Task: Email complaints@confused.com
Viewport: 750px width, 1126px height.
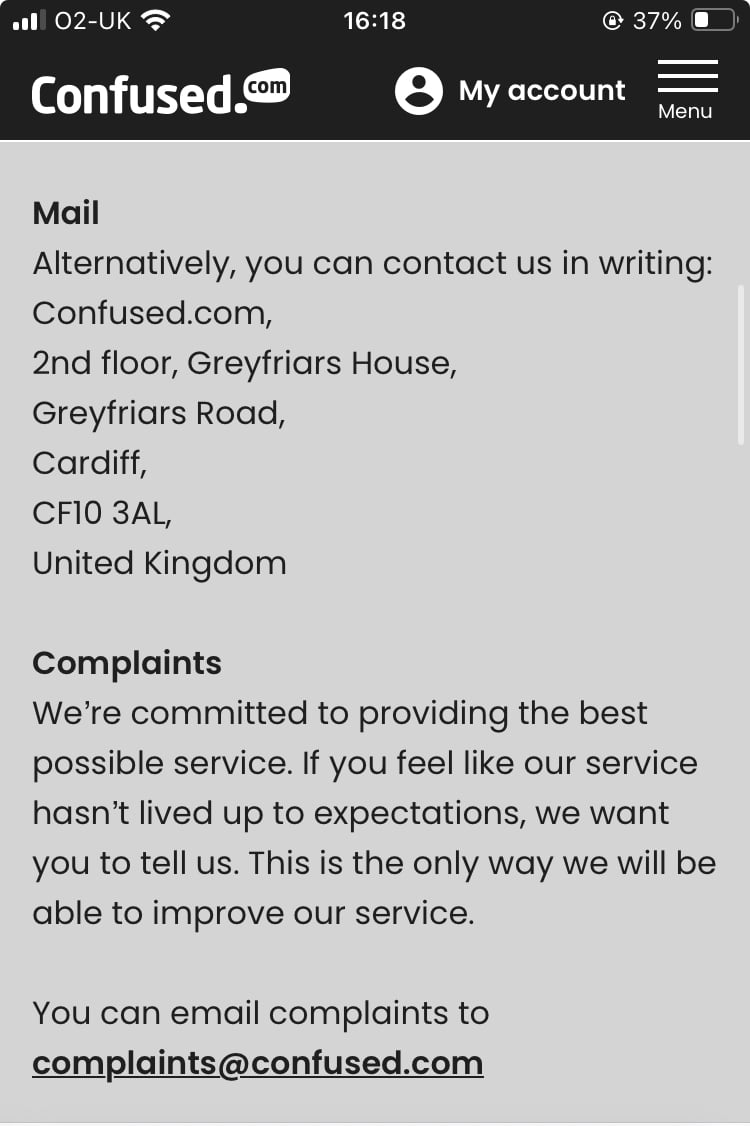Action: point(258,1062)
